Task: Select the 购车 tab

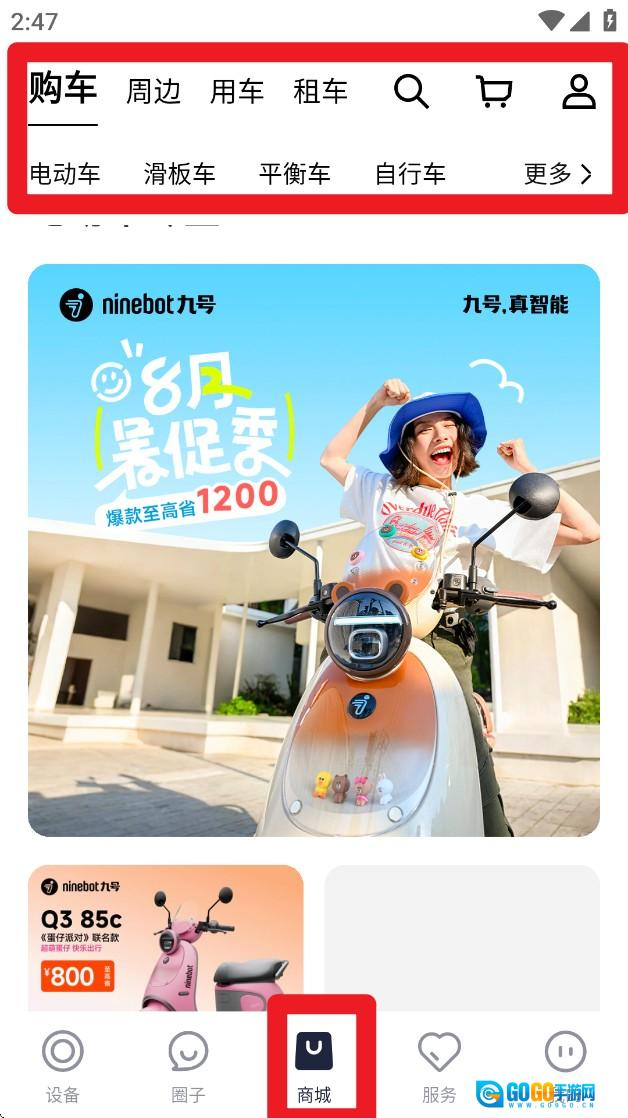Action: 63,90
